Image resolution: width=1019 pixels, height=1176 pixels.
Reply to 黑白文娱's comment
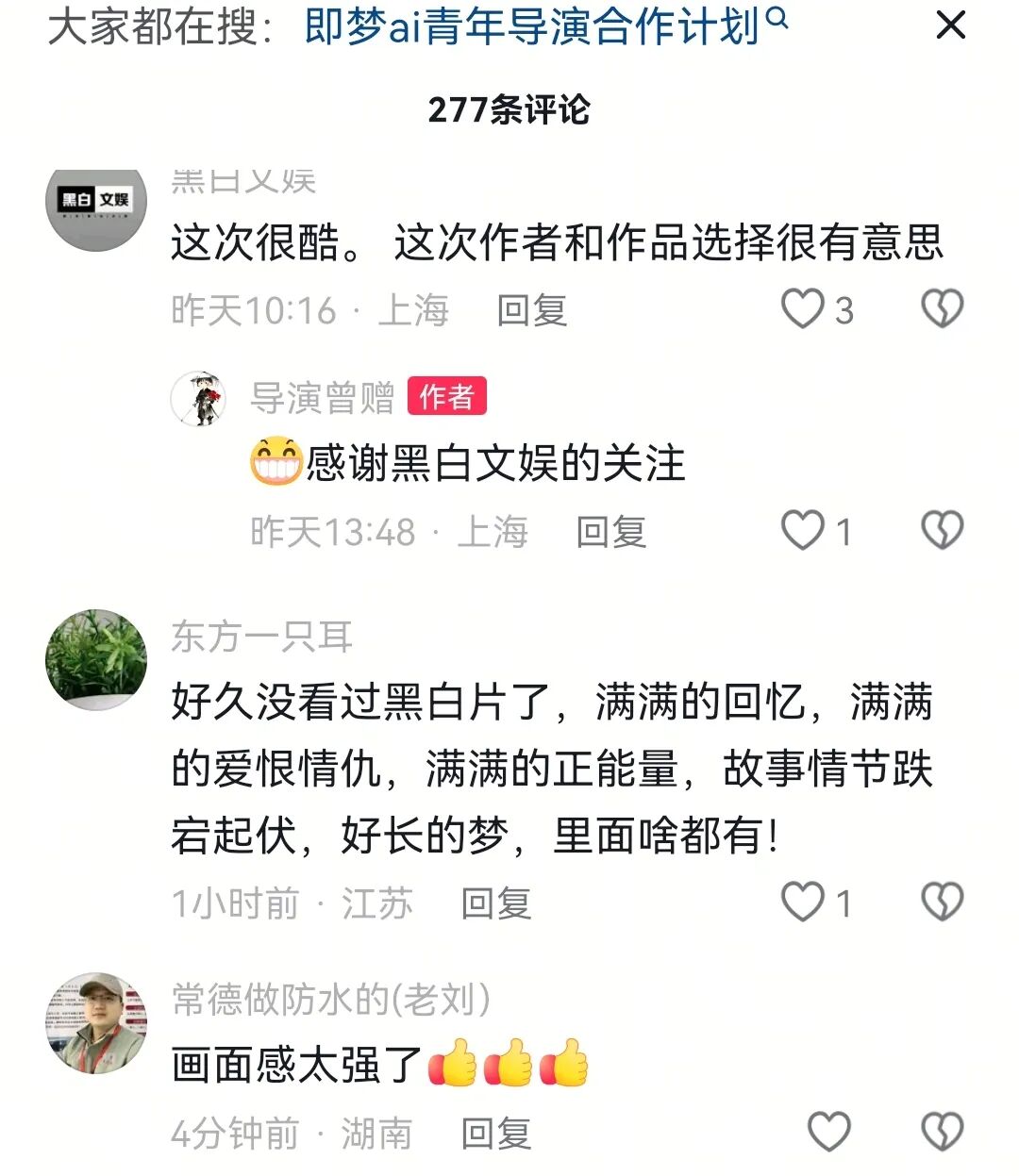tap(532, 310)
